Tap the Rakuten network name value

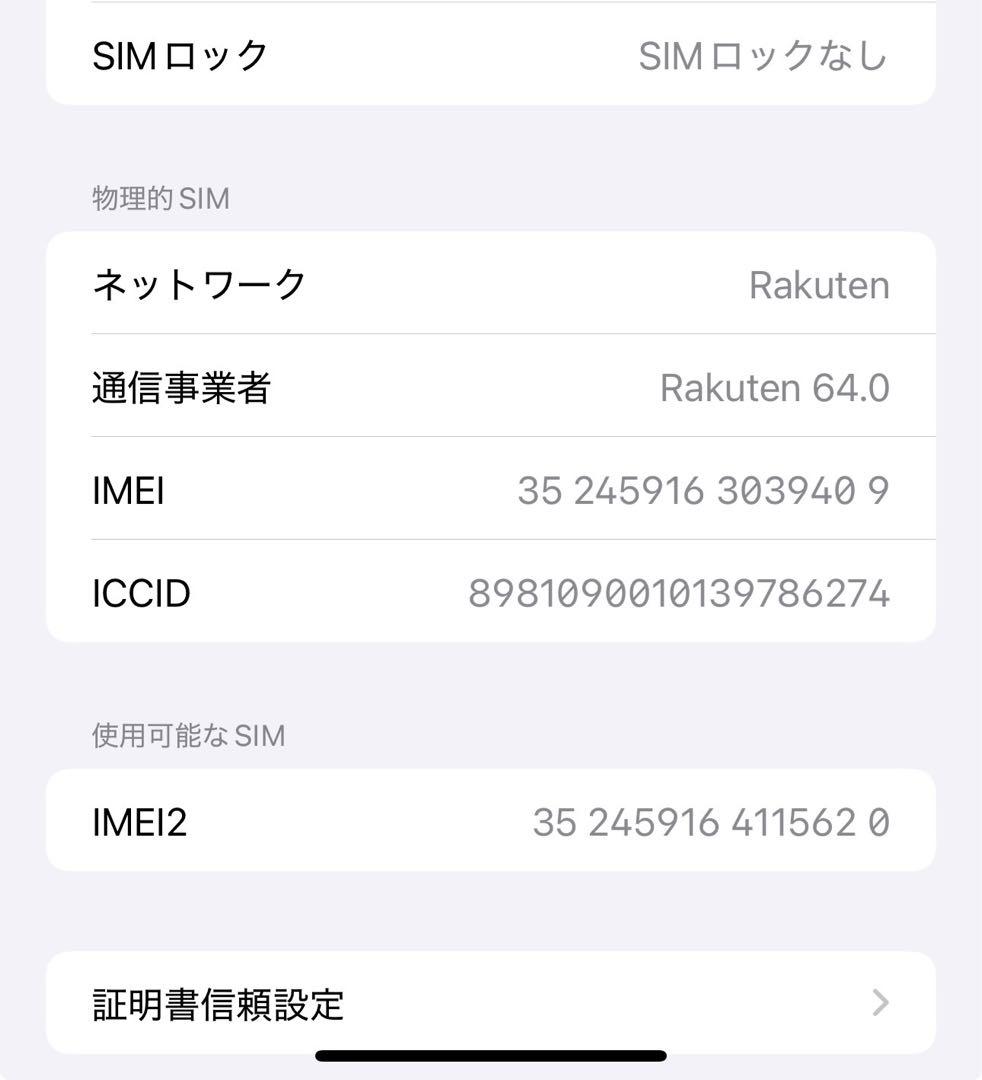click(820, 284)
